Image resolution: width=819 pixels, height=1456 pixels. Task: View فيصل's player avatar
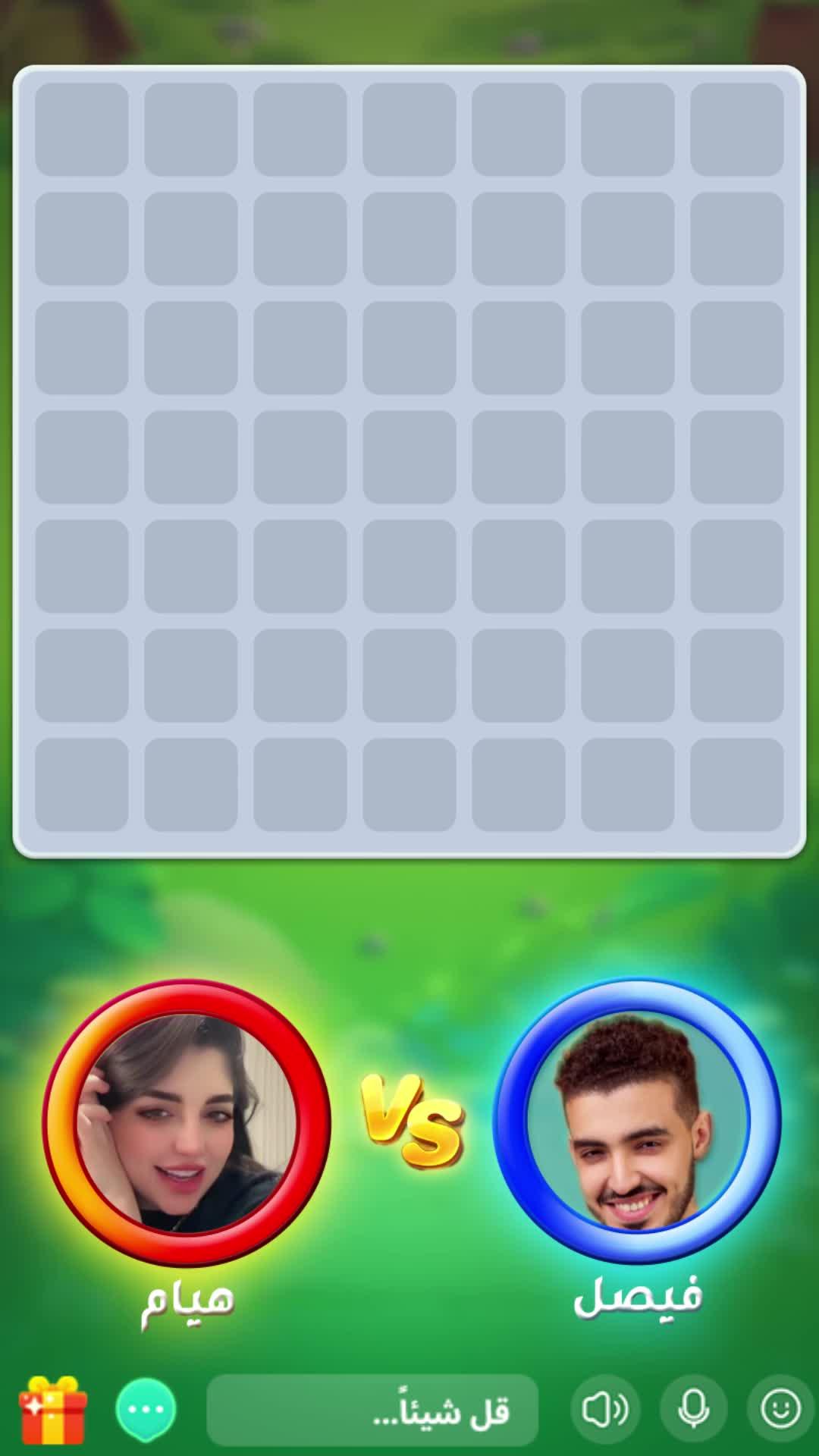tap(637, 1122)
